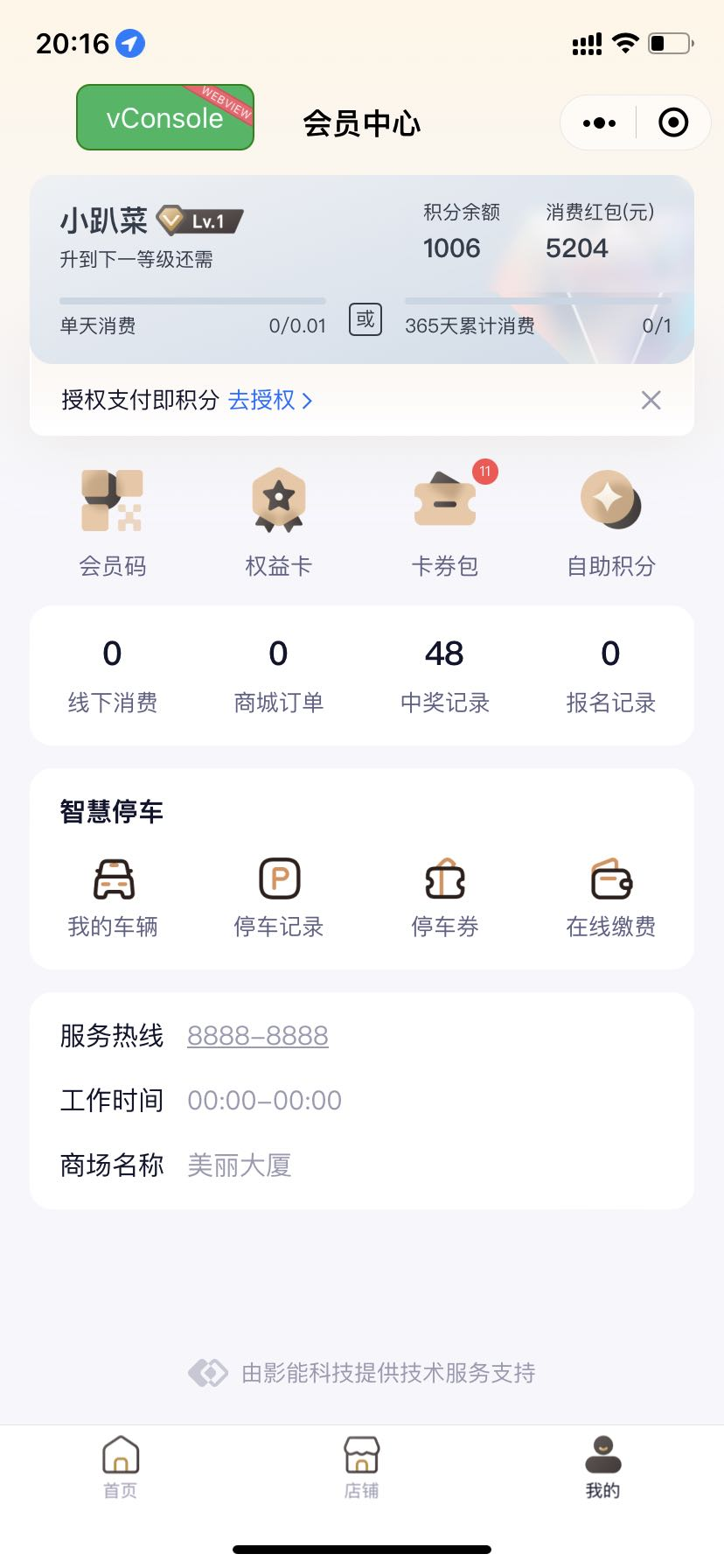Viewport: 724px width, 1568px height.
Task: Check the 中奖记录 prize records
Action: [x=444, y=675]
